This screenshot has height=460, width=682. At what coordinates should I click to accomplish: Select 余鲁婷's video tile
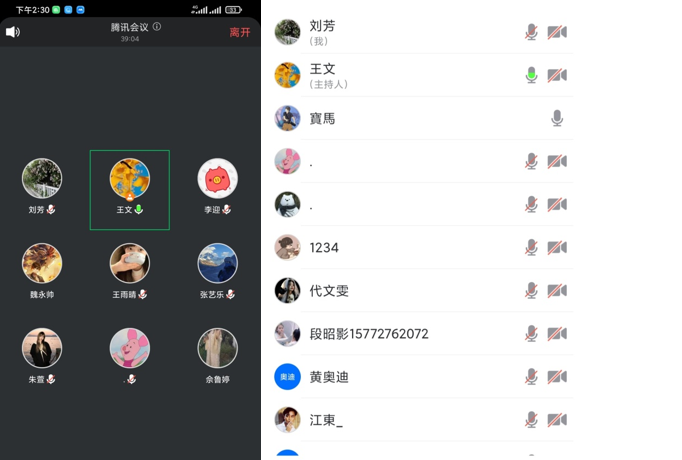tap(217, 356)
